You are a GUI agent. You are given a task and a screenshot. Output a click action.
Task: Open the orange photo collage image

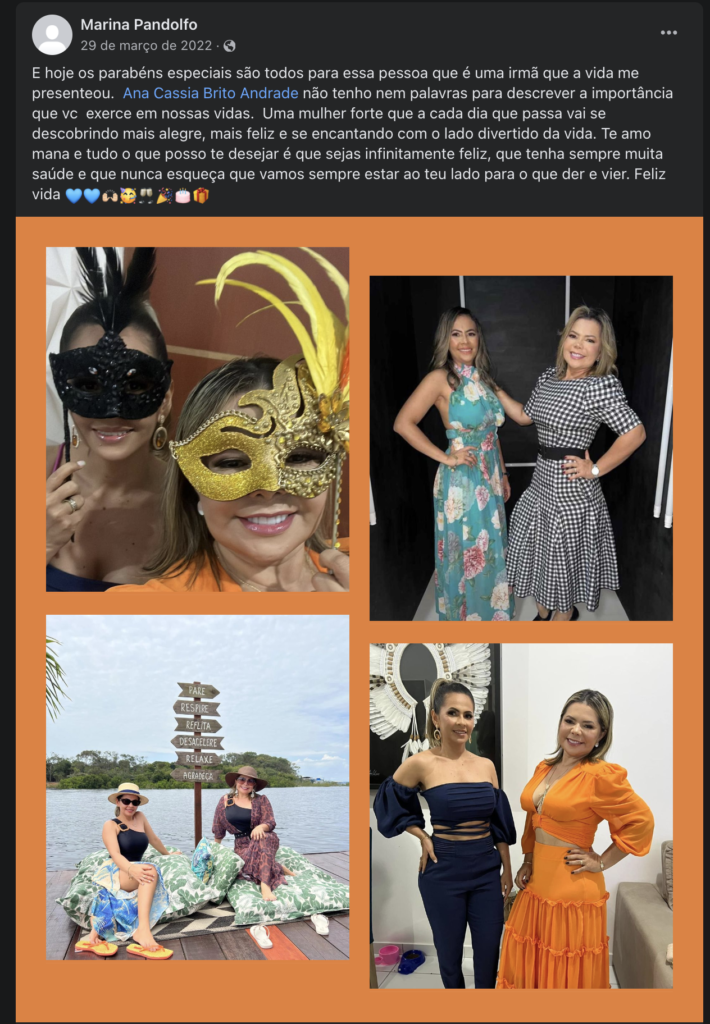click(x=358, y=617)
